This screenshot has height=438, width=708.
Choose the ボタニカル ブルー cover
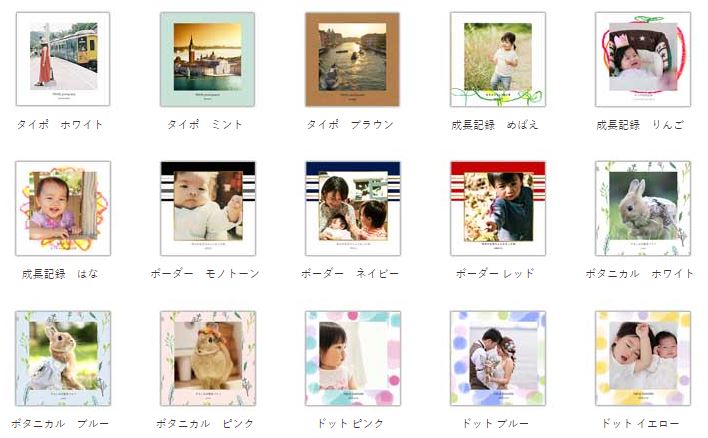[x=63, y=357]
